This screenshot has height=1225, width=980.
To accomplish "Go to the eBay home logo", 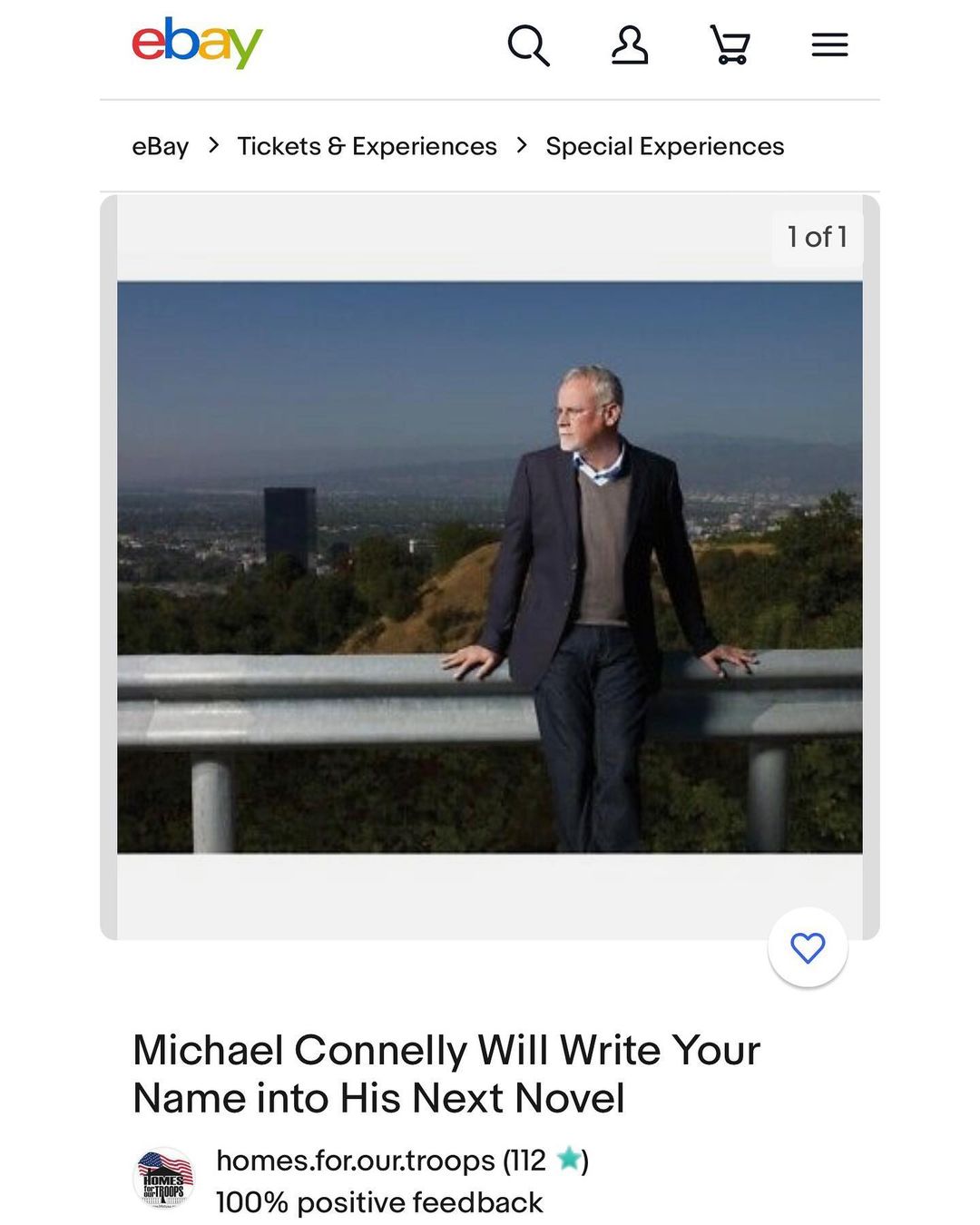I will [x=197, y=44].
